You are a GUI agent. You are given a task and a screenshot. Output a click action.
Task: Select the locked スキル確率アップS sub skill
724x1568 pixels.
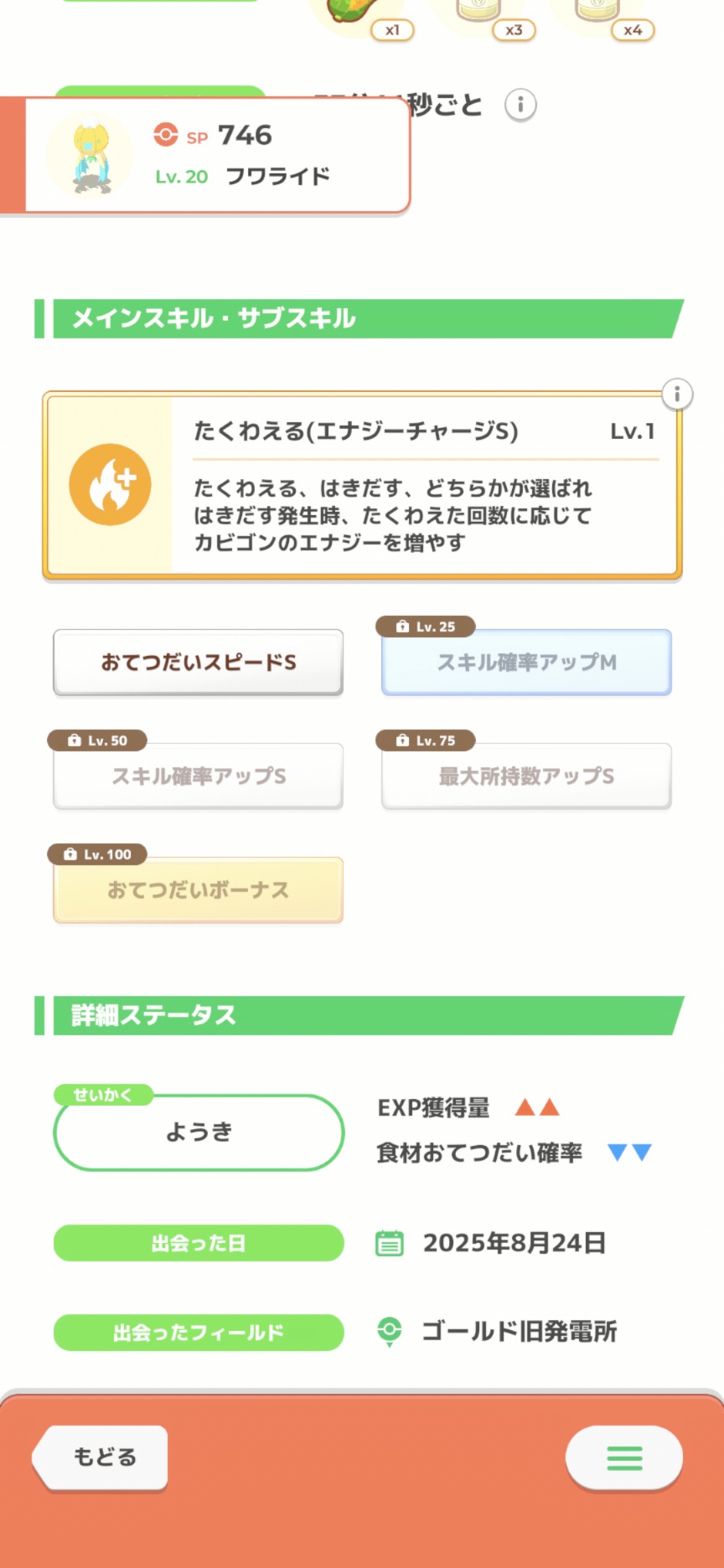[x=199, y=776]
